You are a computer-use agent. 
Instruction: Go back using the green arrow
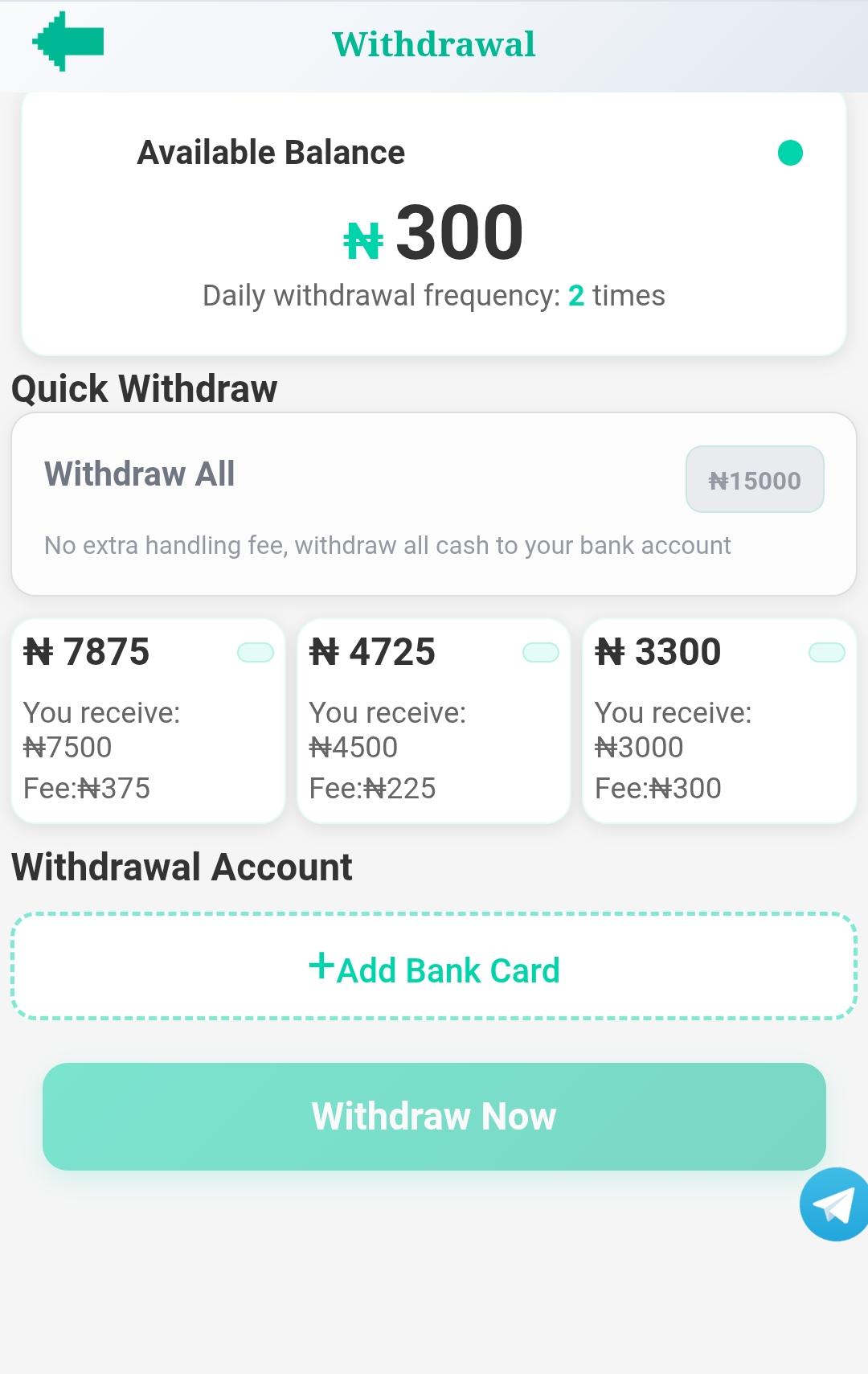(x=68, y=42)
